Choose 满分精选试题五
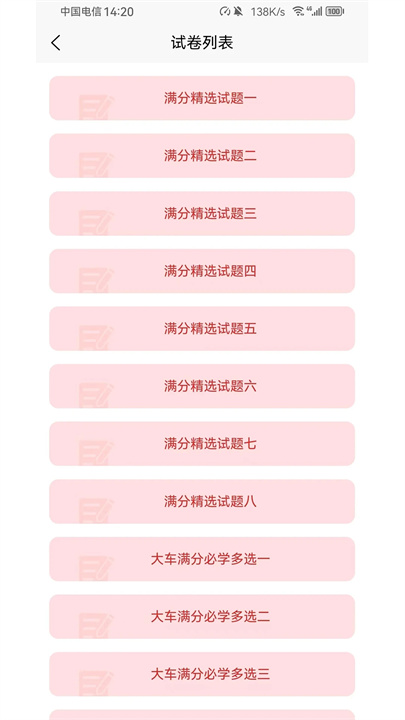The width and height of the screenshot is (405, 720). pyautogui.click(x=202, y=328)
